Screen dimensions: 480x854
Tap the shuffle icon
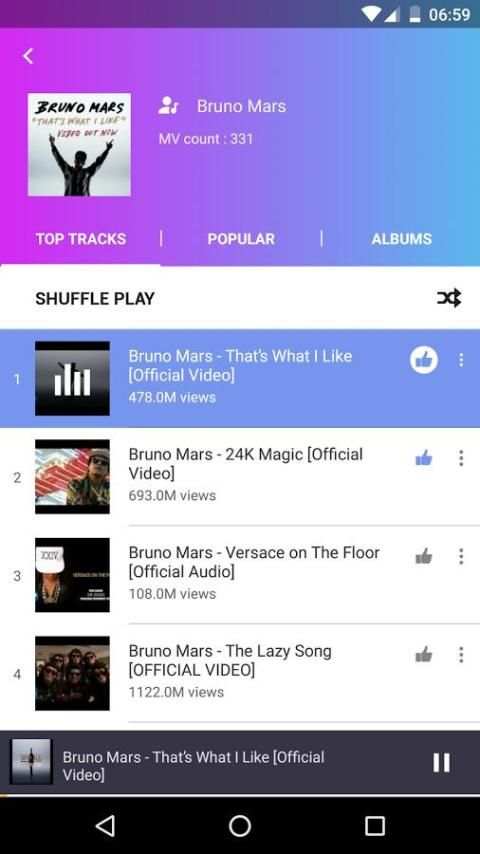click(x=449, y=298)
